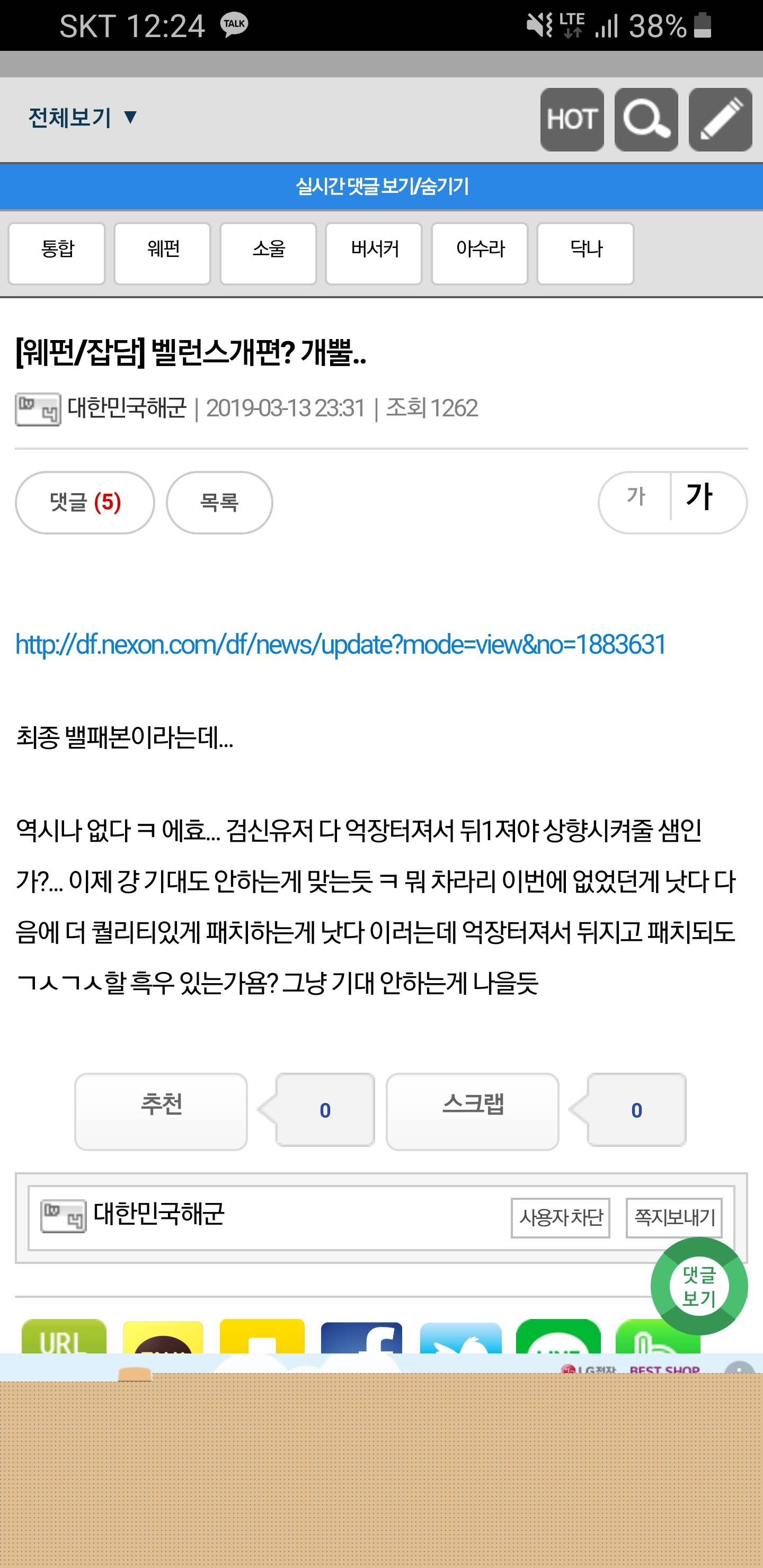
Task: Write a new post with pencil icon
Action: (x=720, y=119)
